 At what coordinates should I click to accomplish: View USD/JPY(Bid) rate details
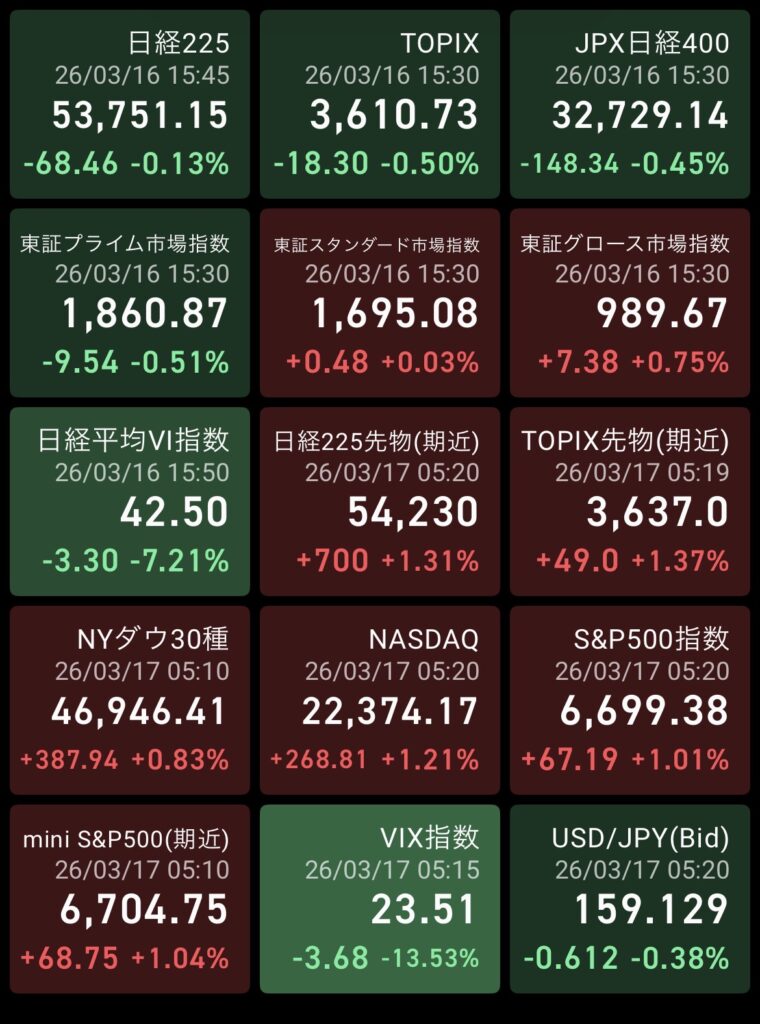(629, 898)
